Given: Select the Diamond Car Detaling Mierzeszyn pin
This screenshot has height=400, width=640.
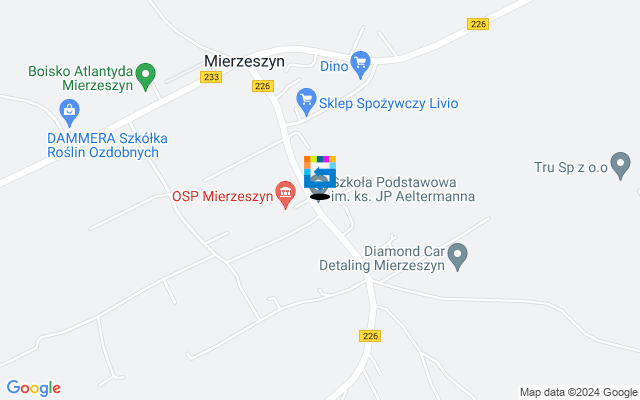Looking at the screenshot, I should pos(459,256).
